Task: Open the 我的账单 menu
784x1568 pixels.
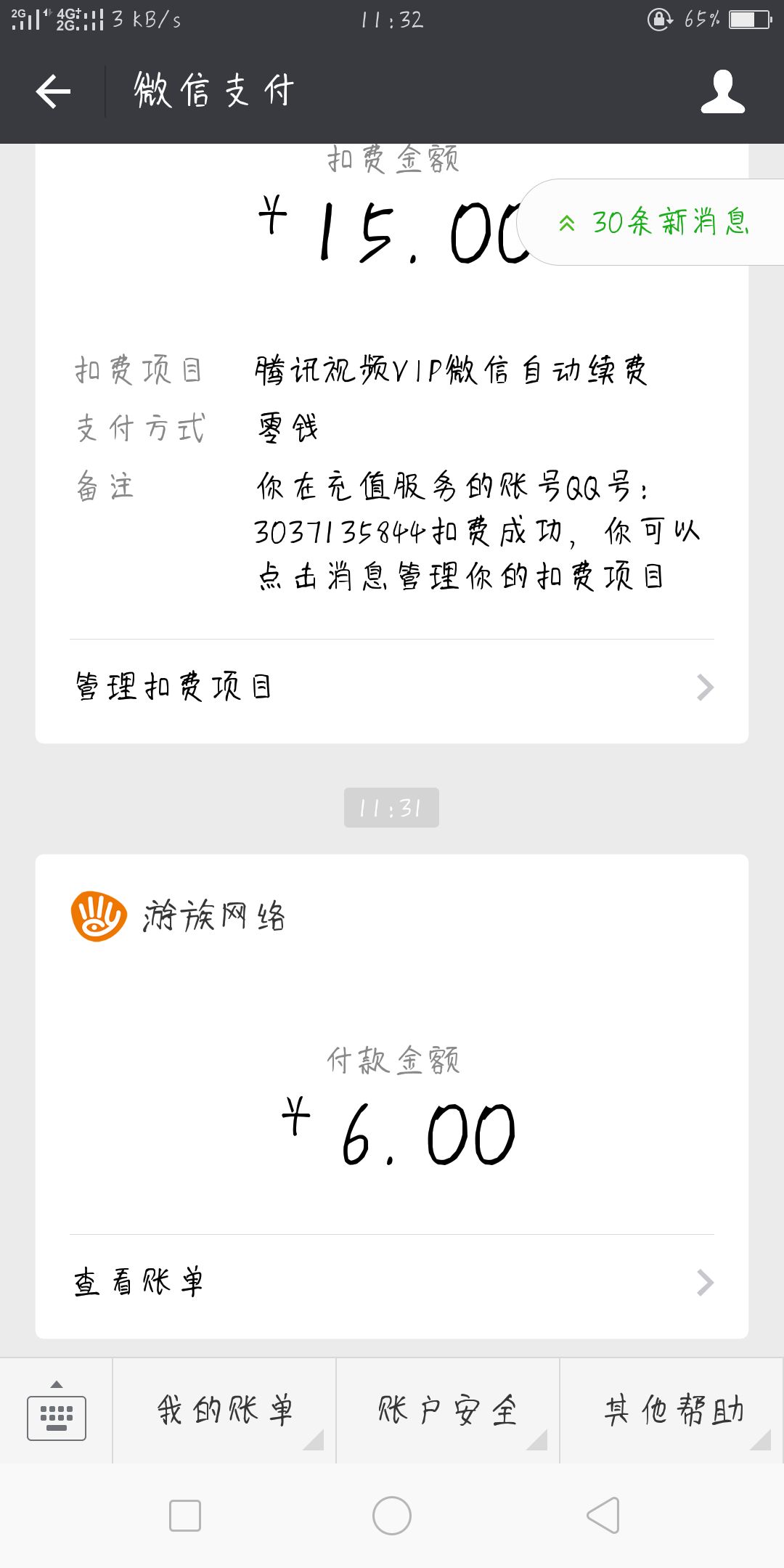Action: 224,1410
